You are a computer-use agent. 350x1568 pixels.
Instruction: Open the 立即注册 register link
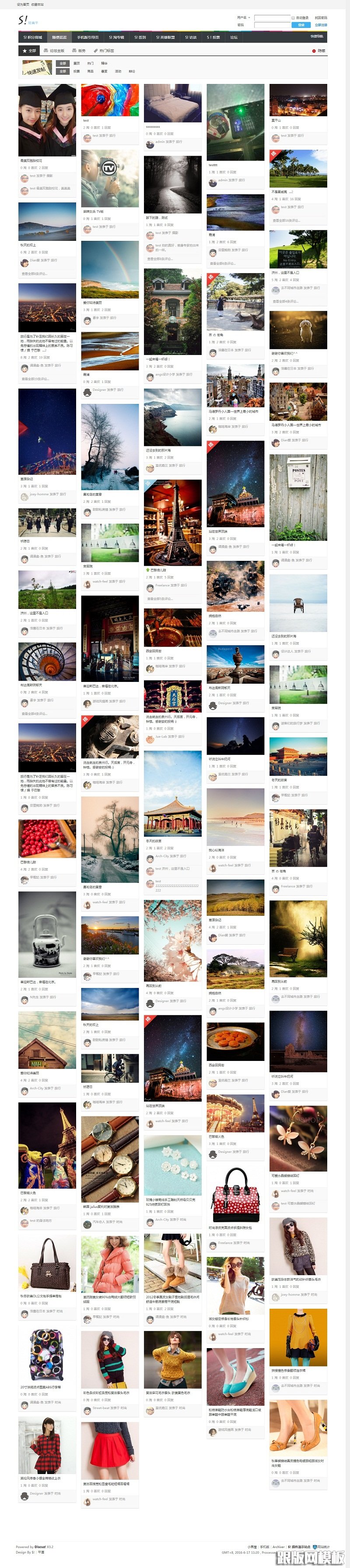(321, 25)
